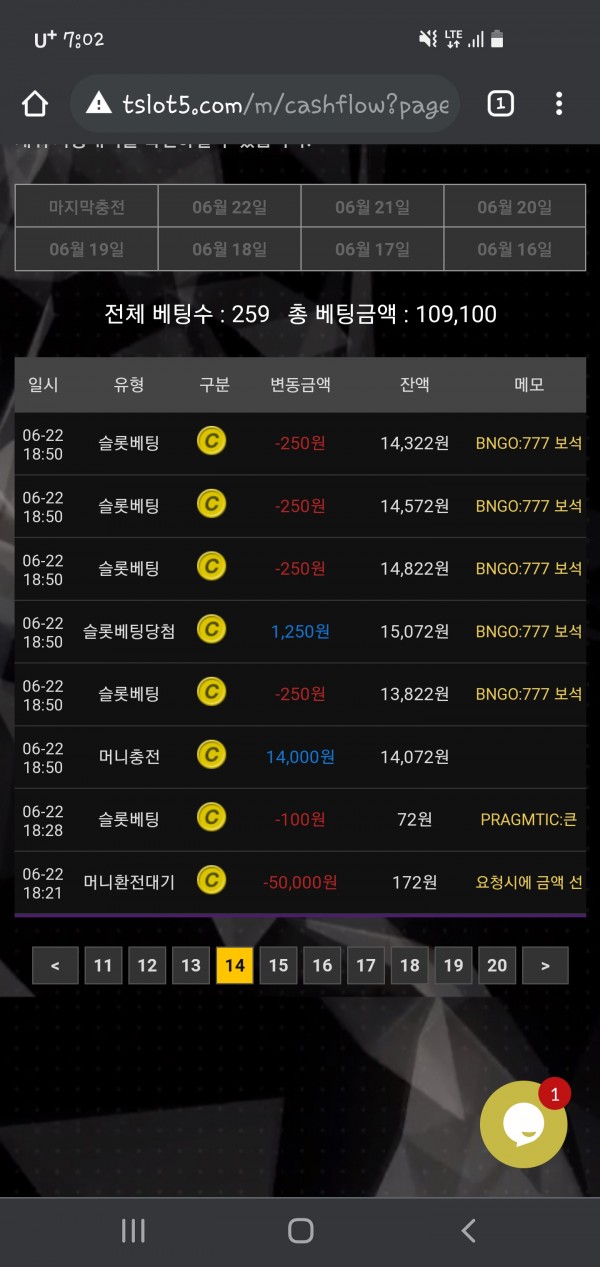
Task: Go to previous page set arrow
Action: pyautogui.click(x=55, y=965)
